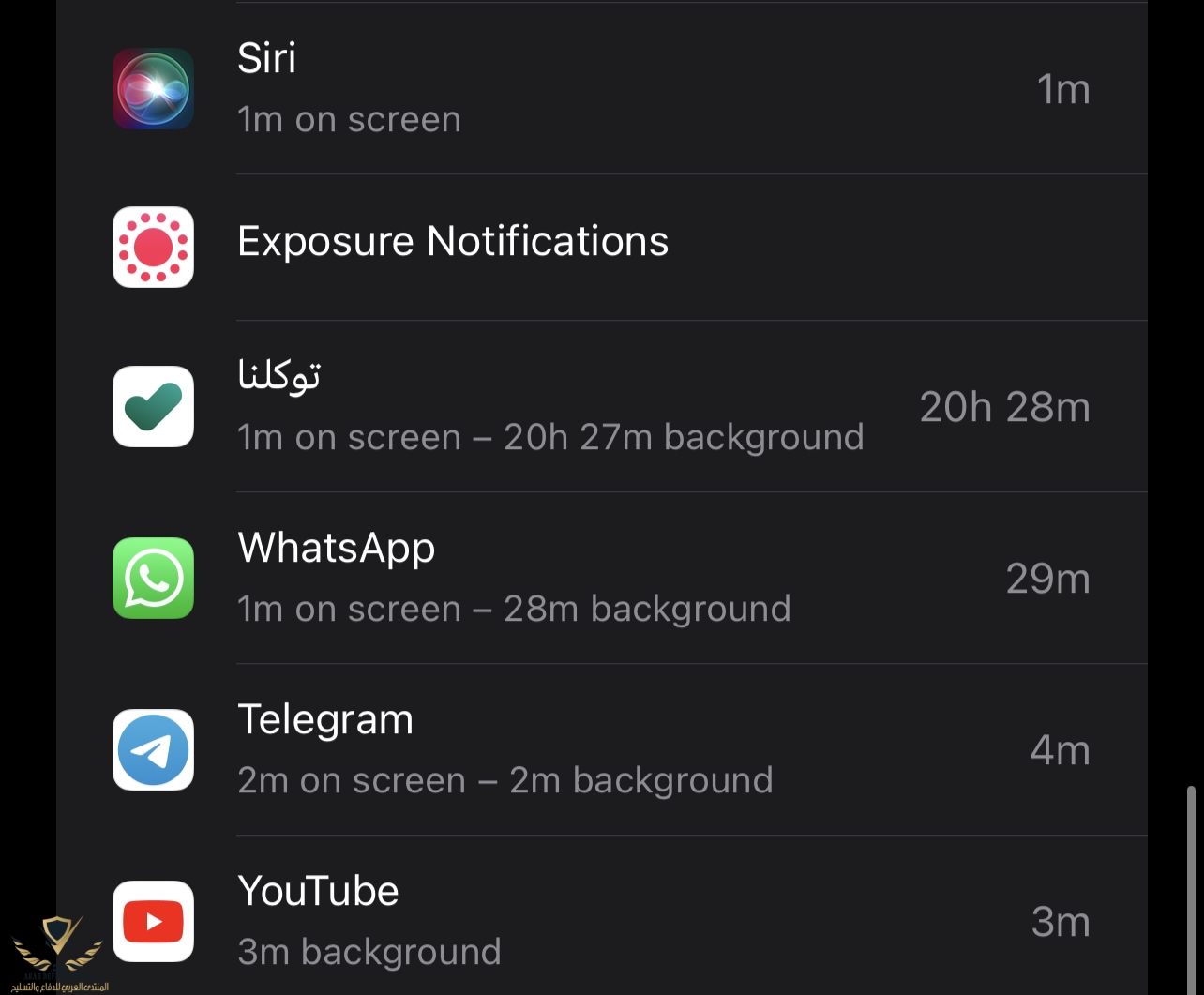Select the Exposure Notifications row
The width and height of the screenshot is (1204, 995).
coord(600,246)
